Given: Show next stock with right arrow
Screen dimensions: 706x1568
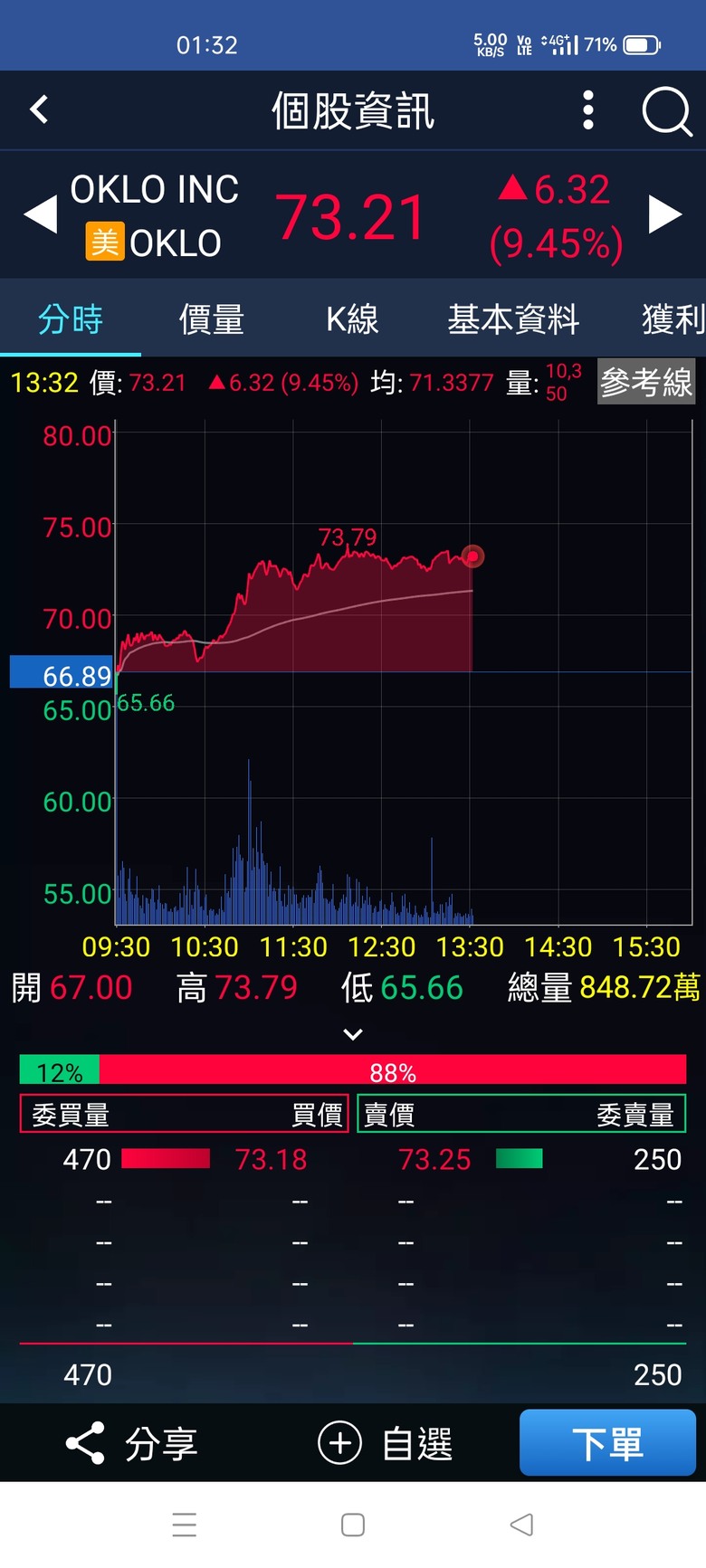Looking at the screenshot, I should point(665,215).
